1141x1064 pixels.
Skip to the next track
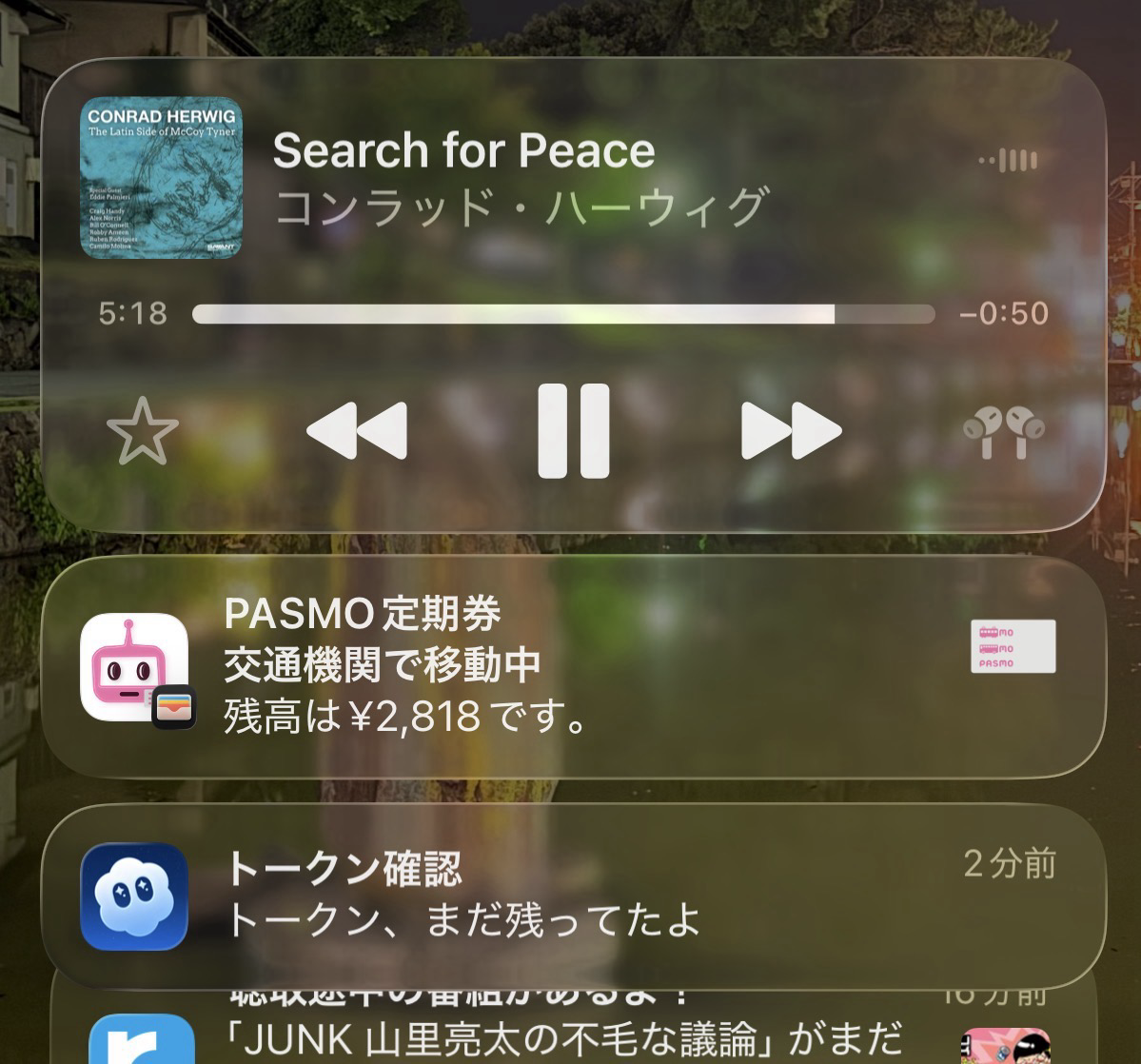pyautogui.click(x=791, y=431)
